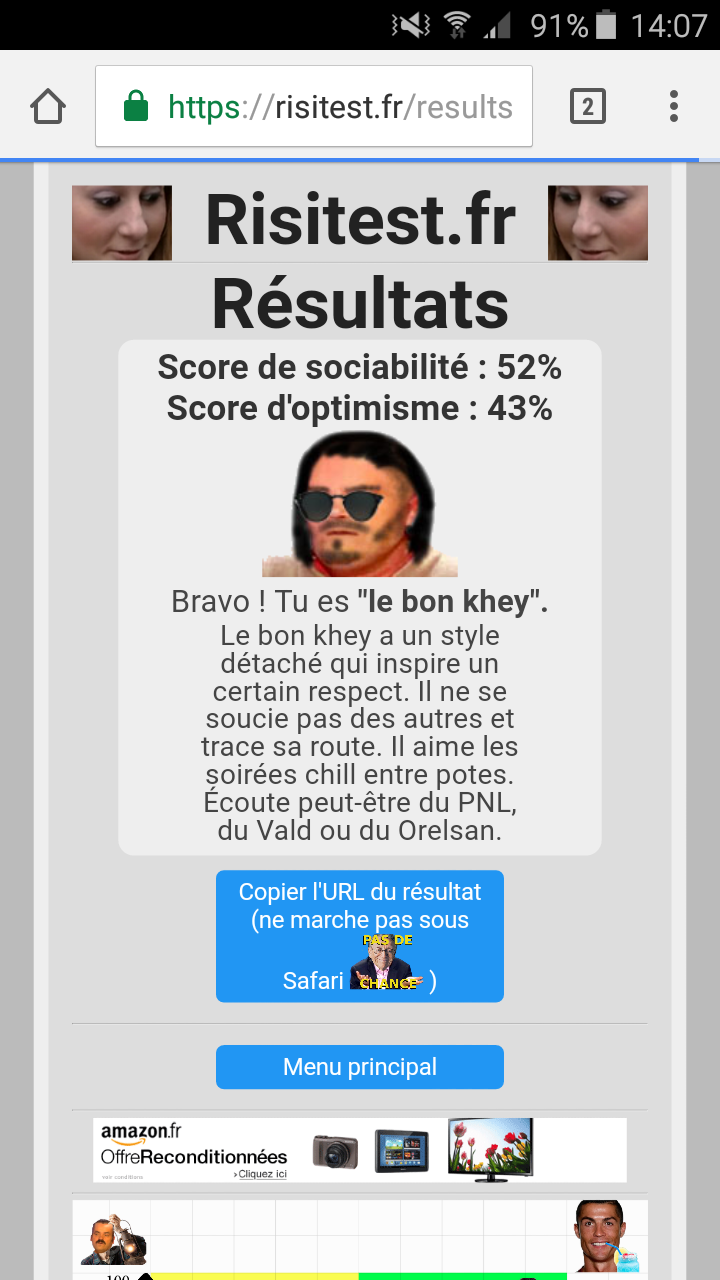
Task: Open the Amazon Offre Reconditionnées ad
Action: 360,1150
